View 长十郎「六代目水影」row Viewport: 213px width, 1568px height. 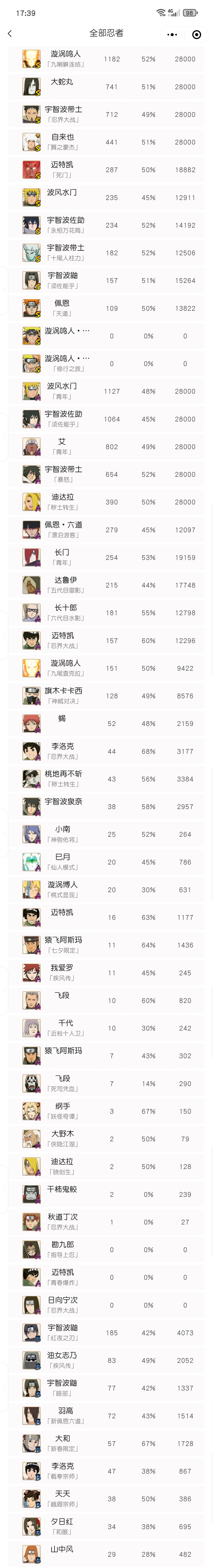click(x=106, y=612)
